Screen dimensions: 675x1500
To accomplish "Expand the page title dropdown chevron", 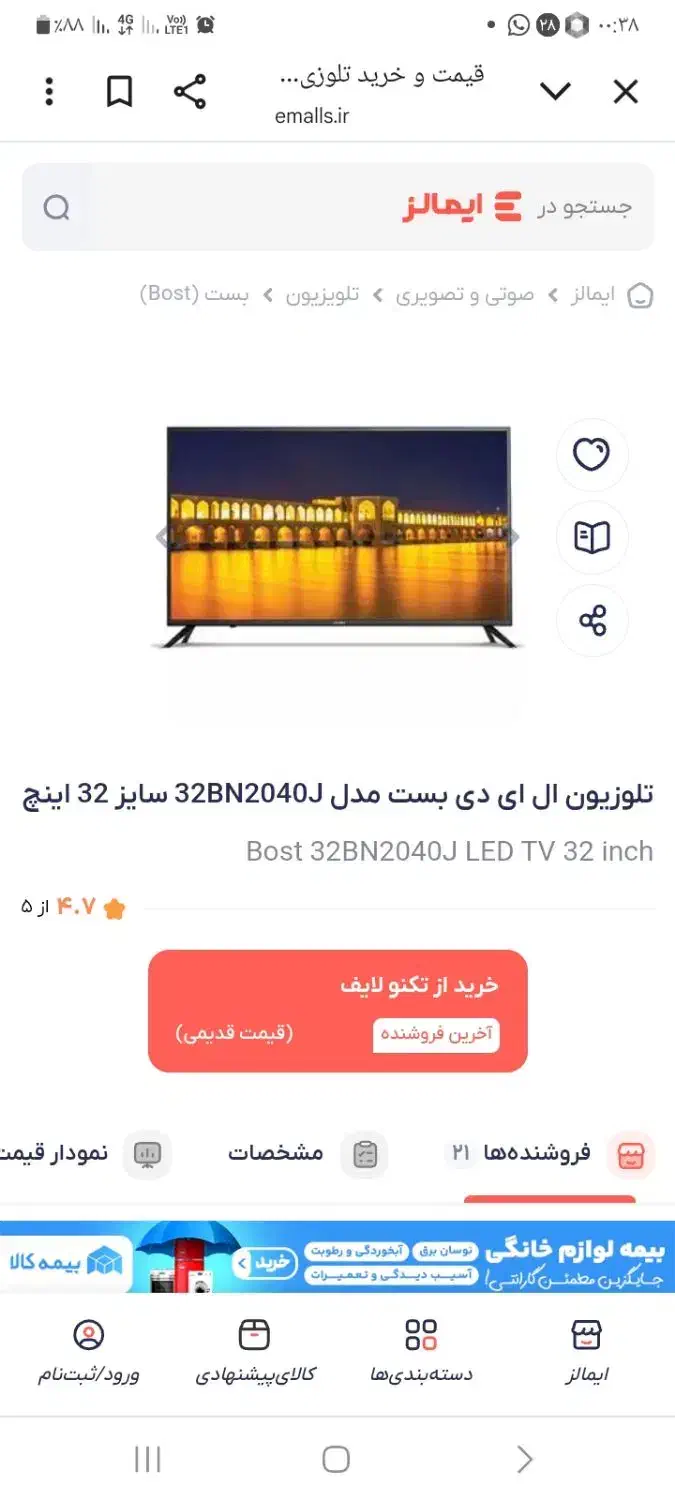I will click(x=555, y=93).
